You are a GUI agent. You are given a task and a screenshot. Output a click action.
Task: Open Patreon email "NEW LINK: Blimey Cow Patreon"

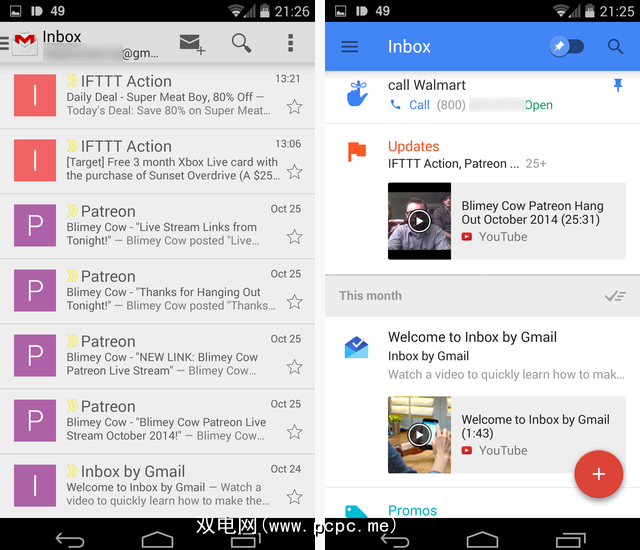165,356
